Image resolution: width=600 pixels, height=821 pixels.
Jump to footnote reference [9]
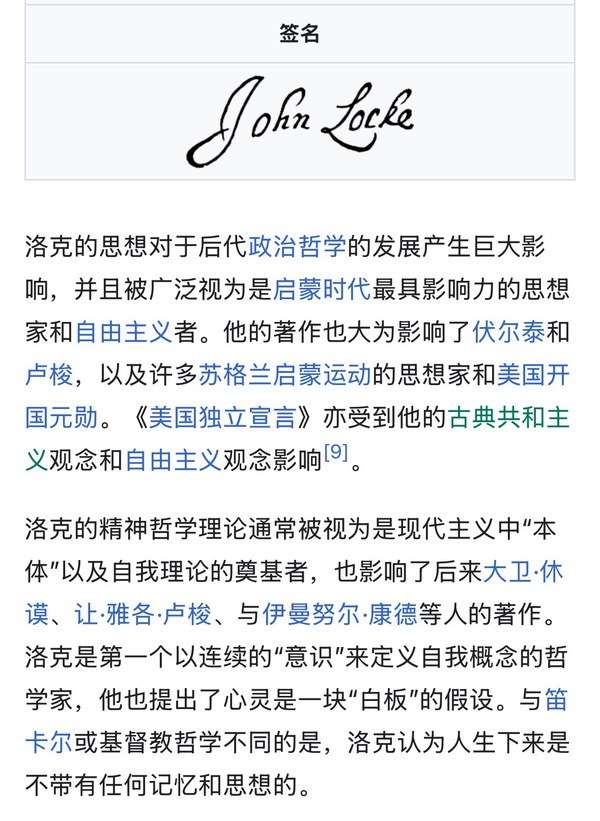click(336, 453)
